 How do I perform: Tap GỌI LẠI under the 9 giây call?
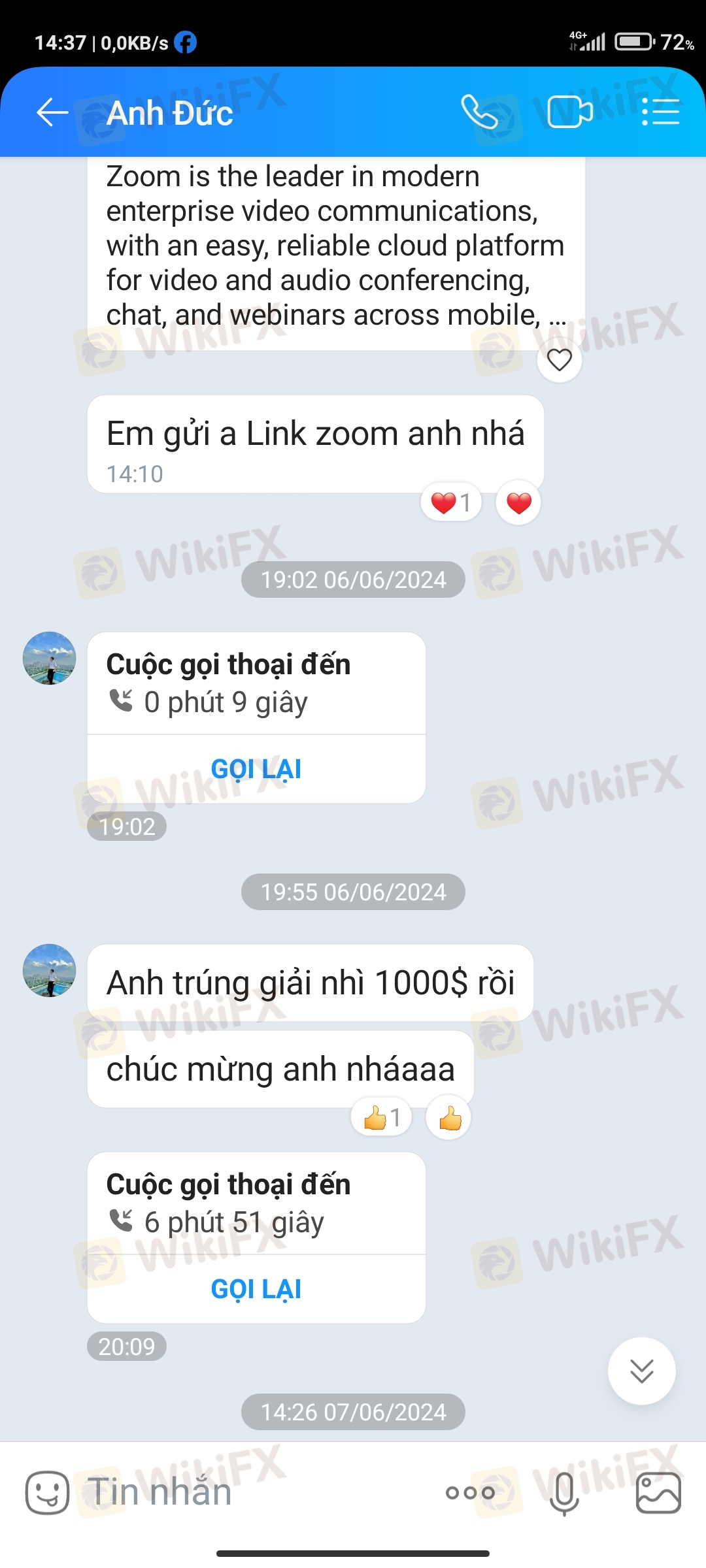(256, 769)
